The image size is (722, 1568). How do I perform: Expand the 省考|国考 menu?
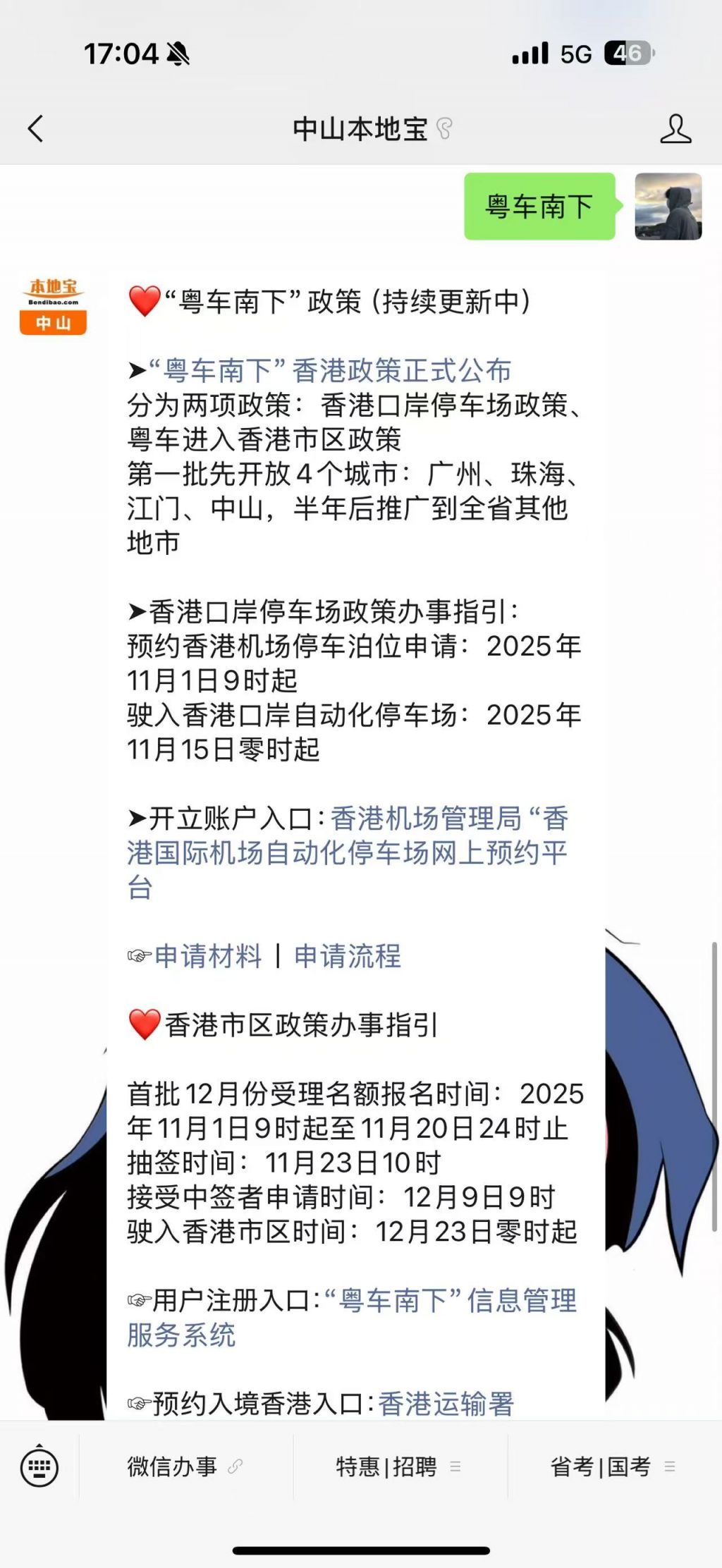point(612,1467)
